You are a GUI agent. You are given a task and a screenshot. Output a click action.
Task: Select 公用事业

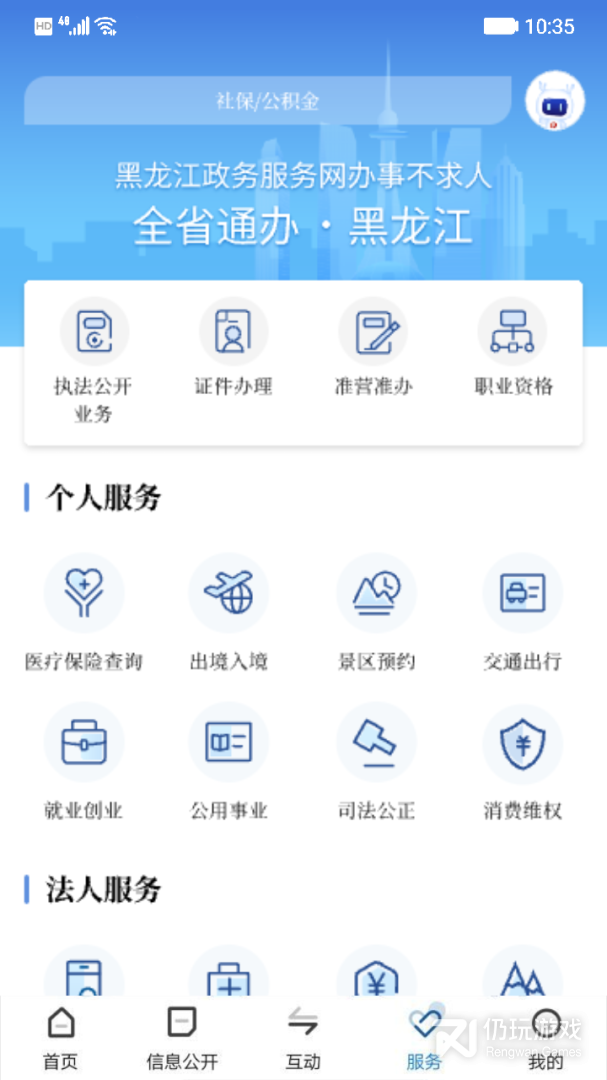point(229,762)
